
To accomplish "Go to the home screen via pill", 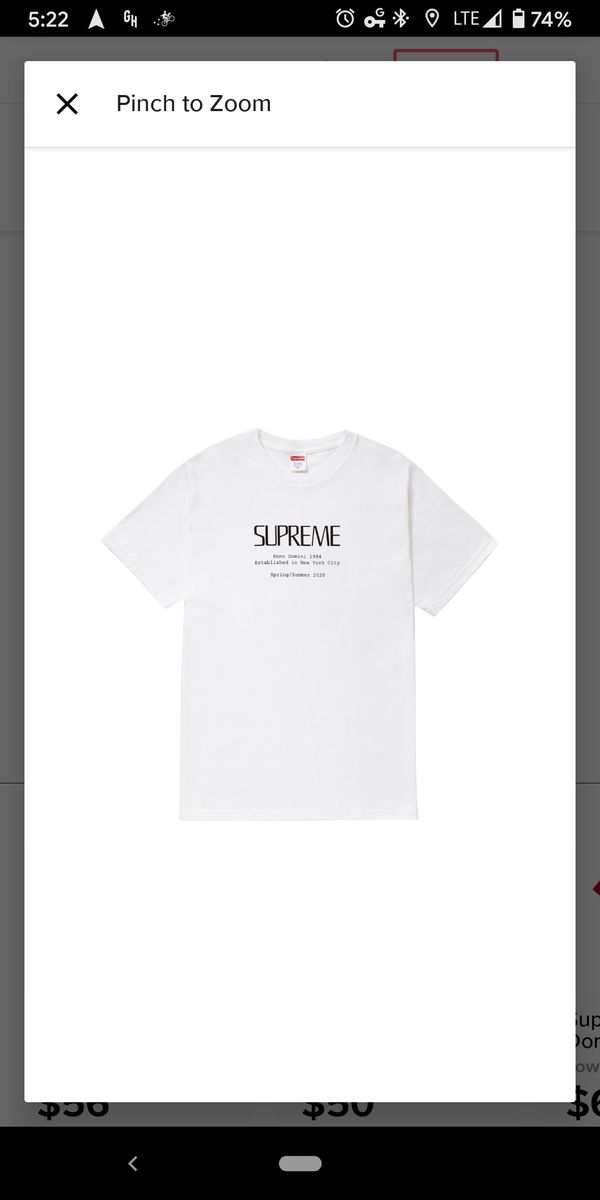I will pos(300,1163).
